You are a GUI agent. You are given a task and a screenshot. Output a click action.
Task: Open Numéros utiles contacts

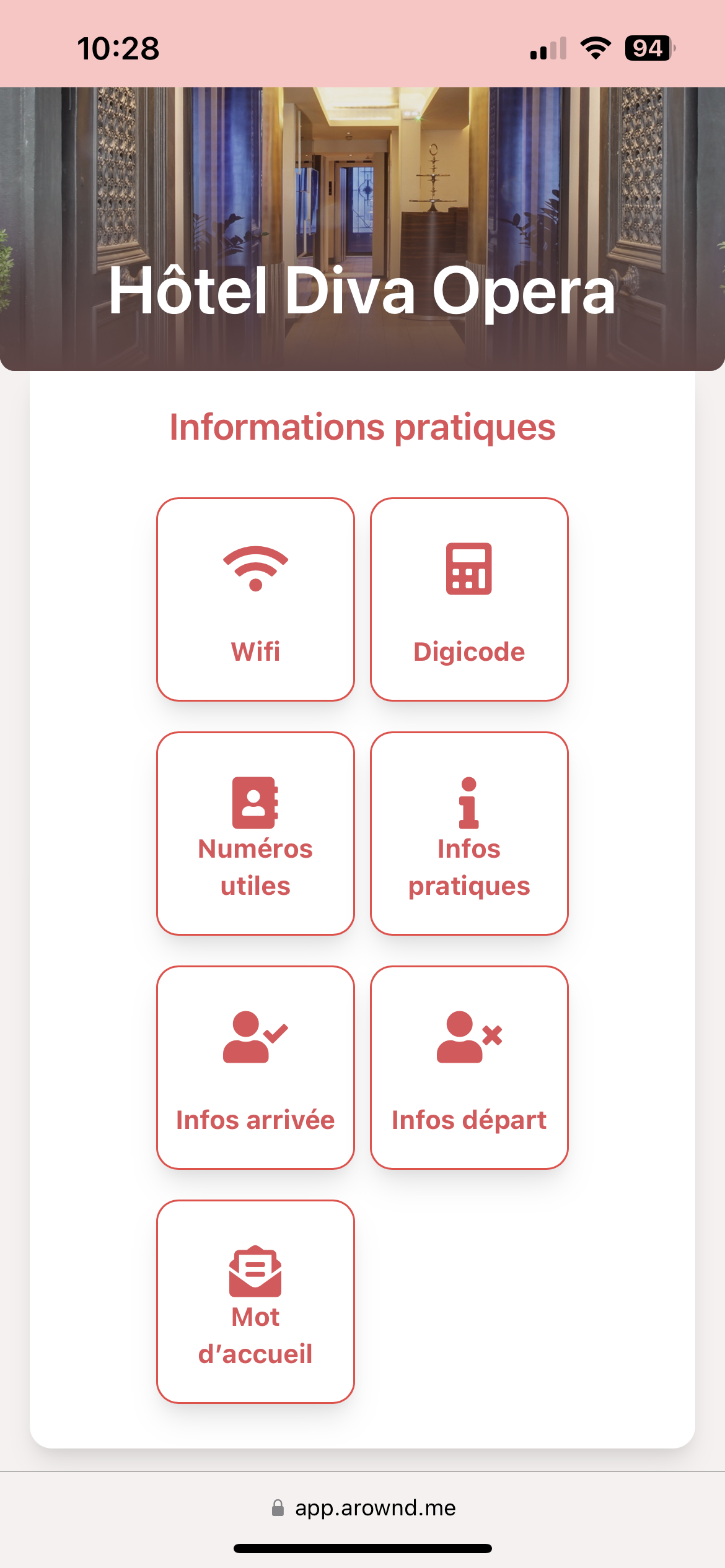coord(255,833)
